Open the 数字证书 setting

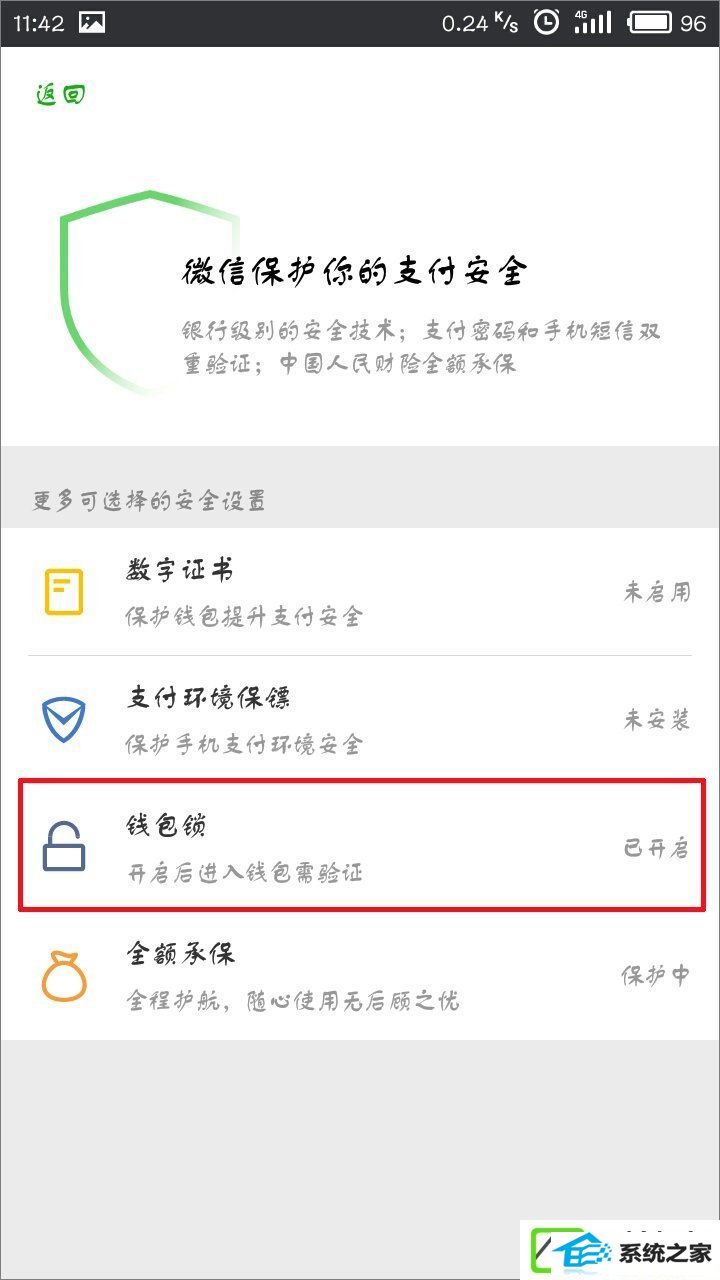[x=360, y=592]
